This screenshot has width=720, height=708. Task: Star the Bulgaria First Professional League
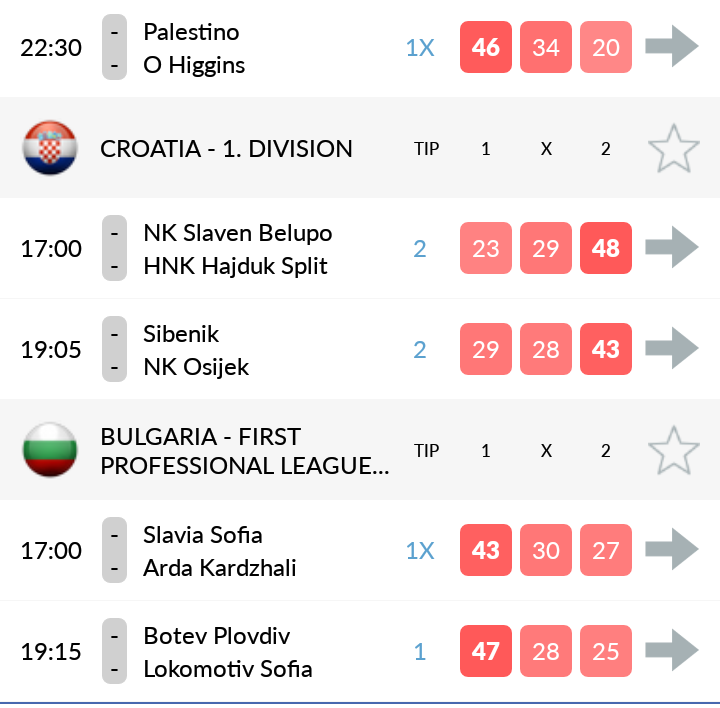tap(673, 451)
